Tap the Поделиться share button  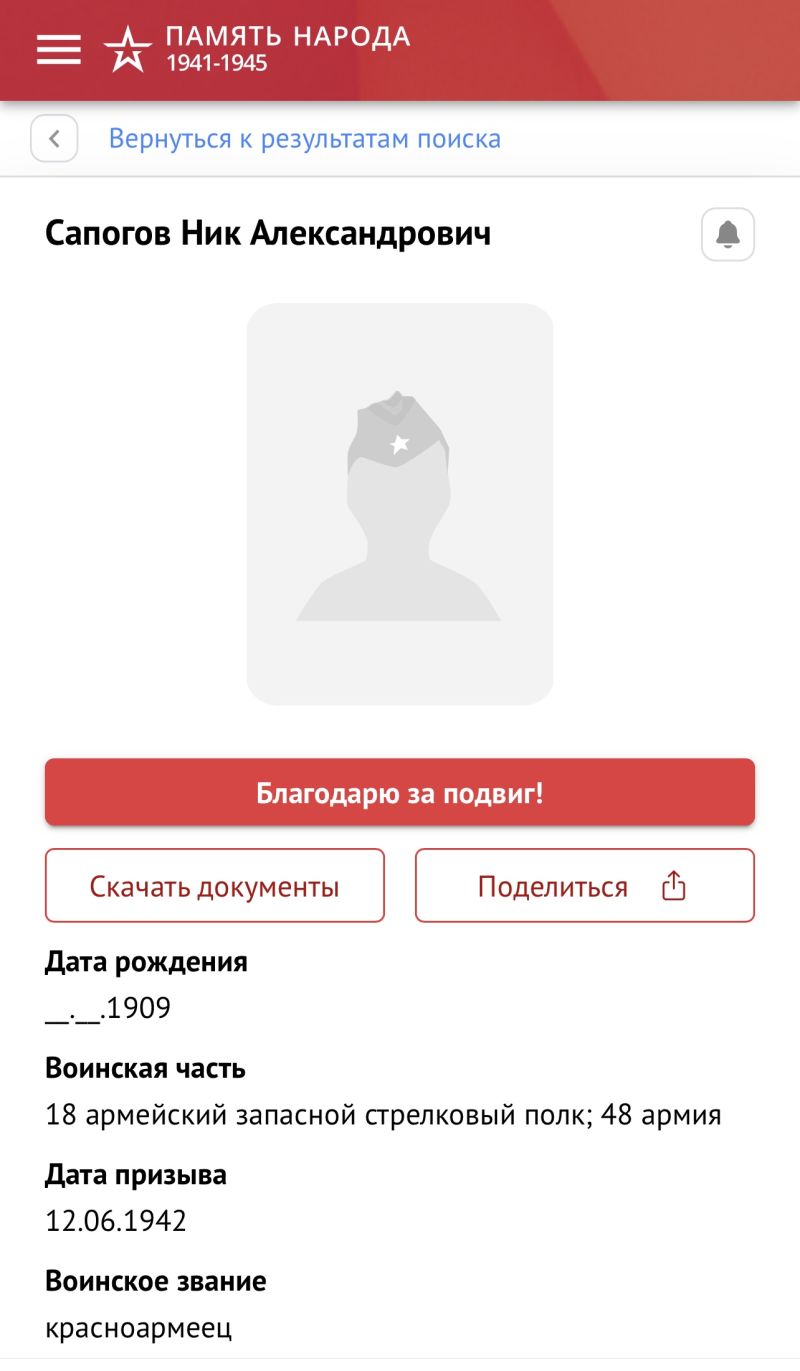point(585,886)
